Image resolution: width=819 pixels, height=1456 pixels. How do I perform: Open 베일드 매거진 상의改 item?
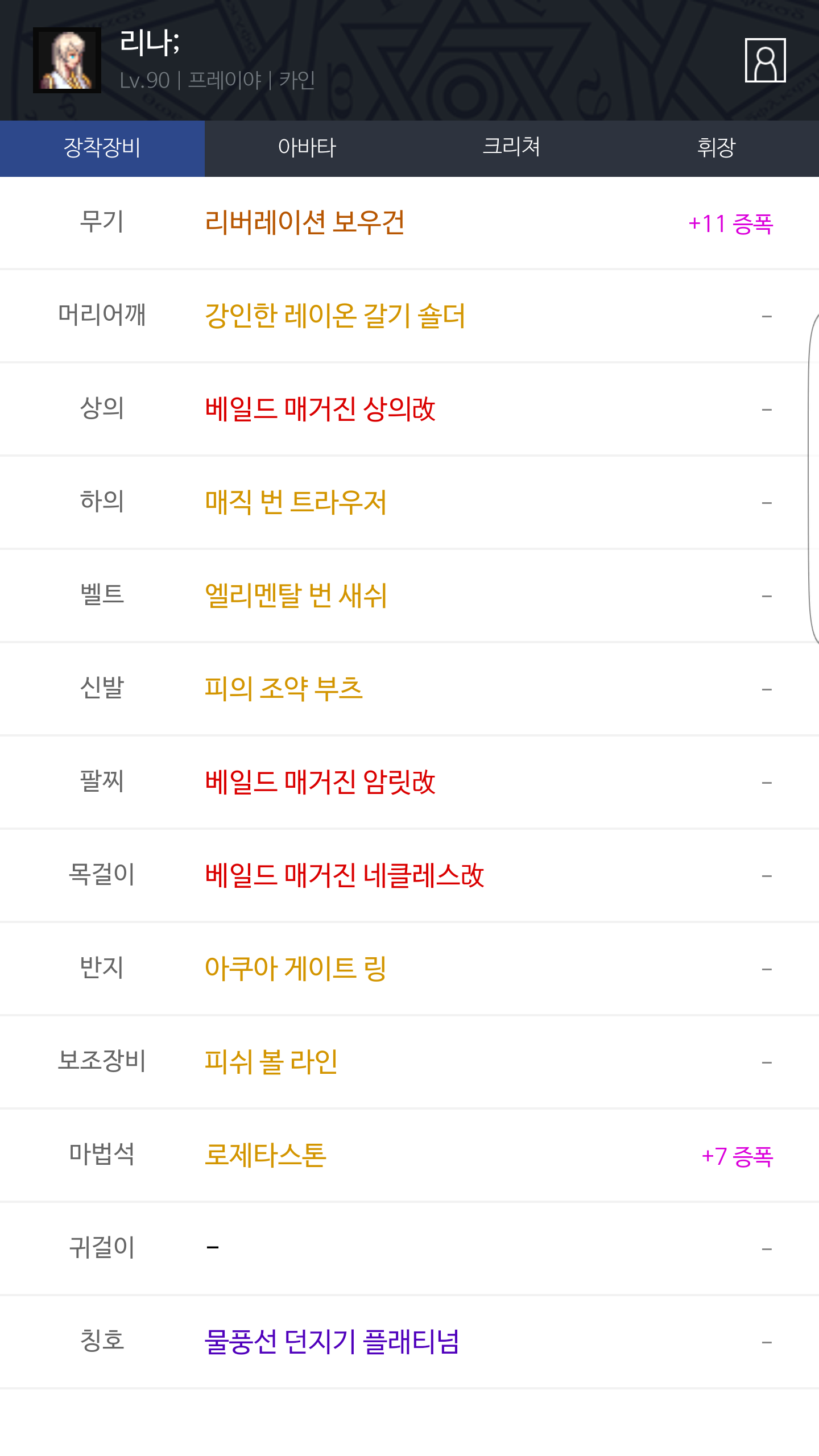(320, 409)
